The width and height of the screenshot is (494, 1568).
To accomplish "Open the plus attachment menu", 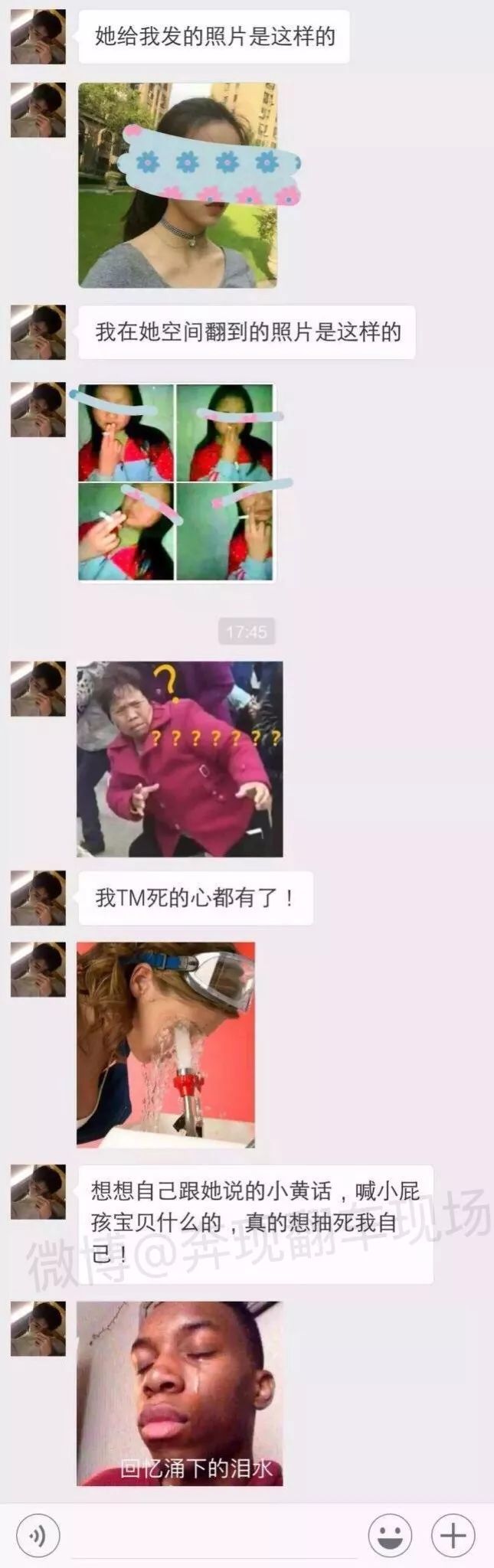I will coord(453,1535).
